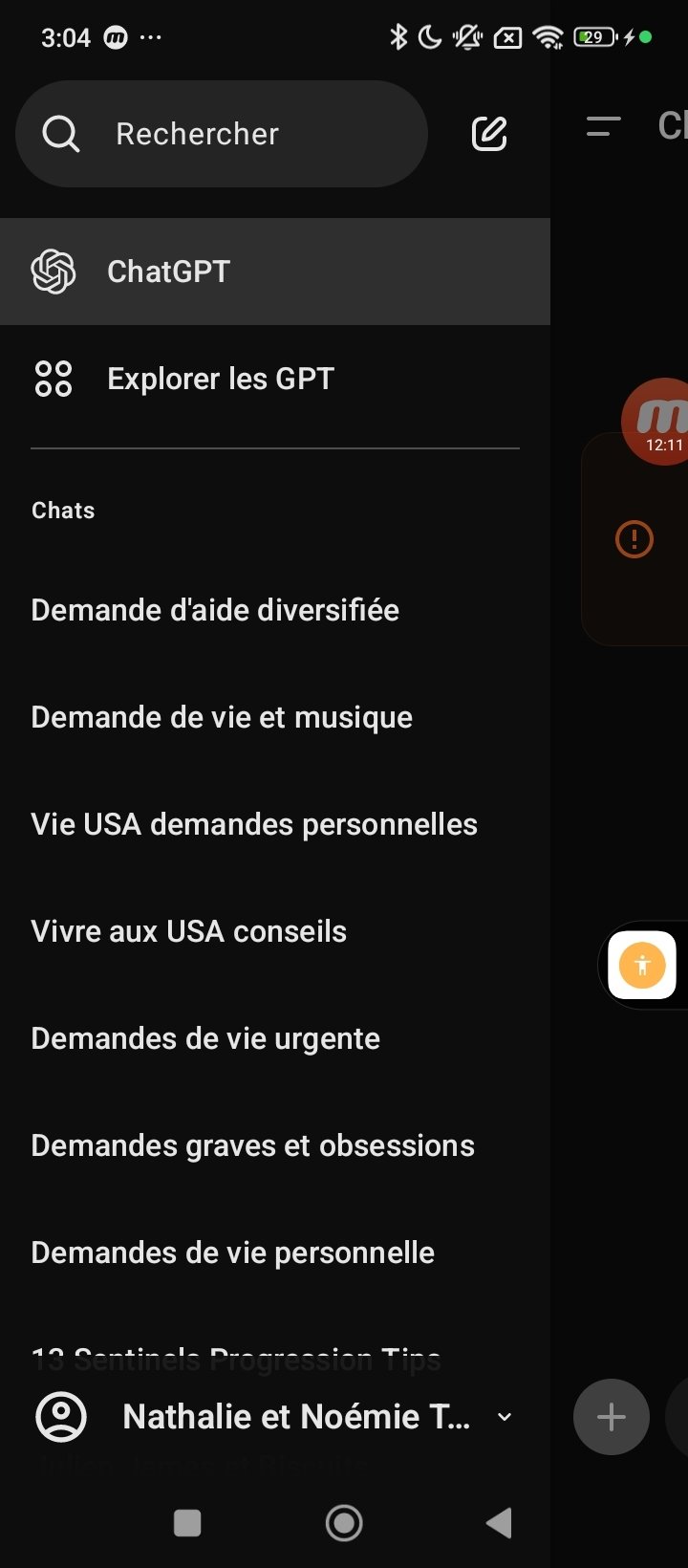Go to the system home screen
Screen dimensions: 688x1568
344,1523
